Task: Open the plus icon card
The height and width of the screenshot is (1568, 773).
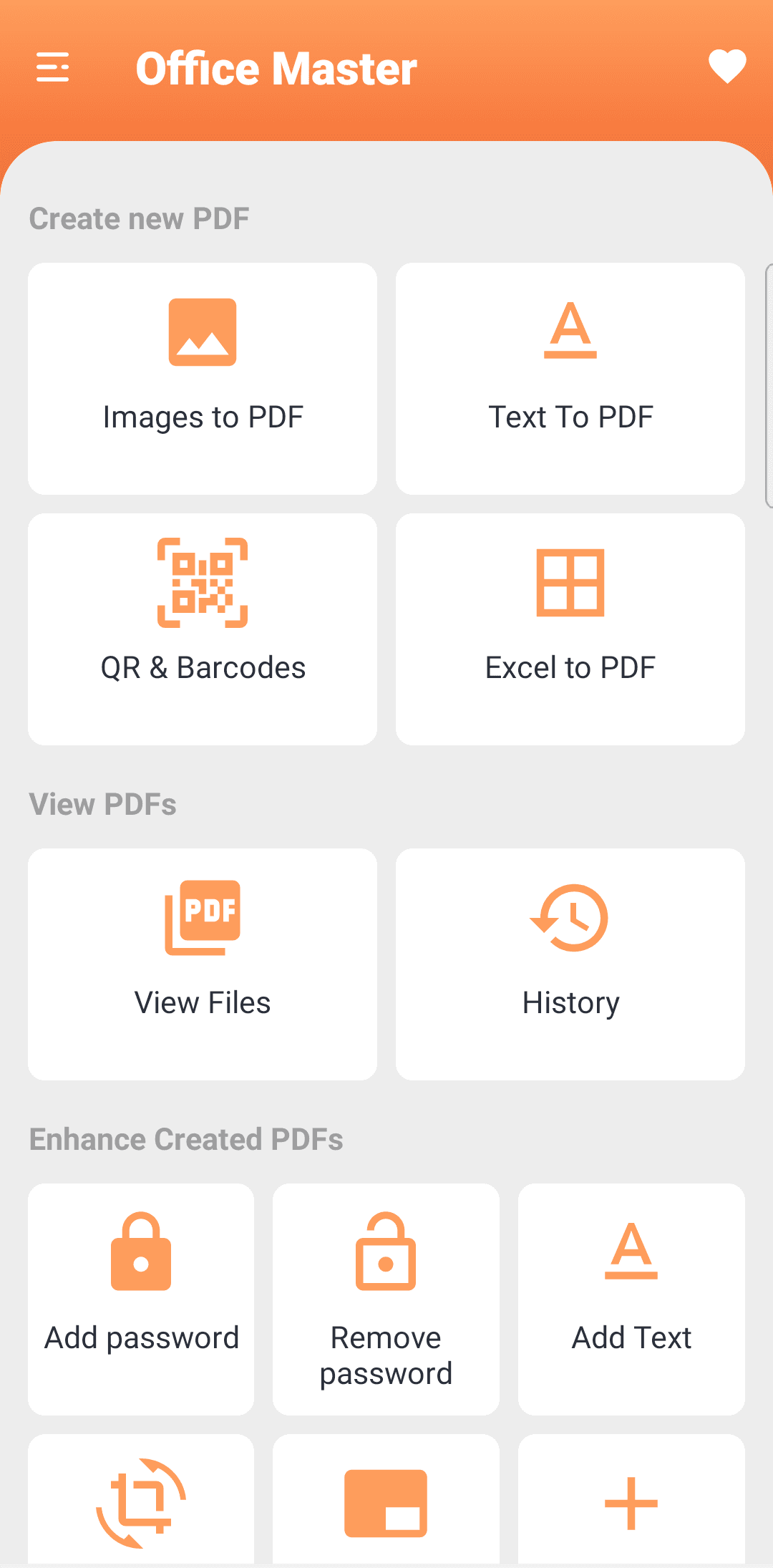Action: (631, 1501)
